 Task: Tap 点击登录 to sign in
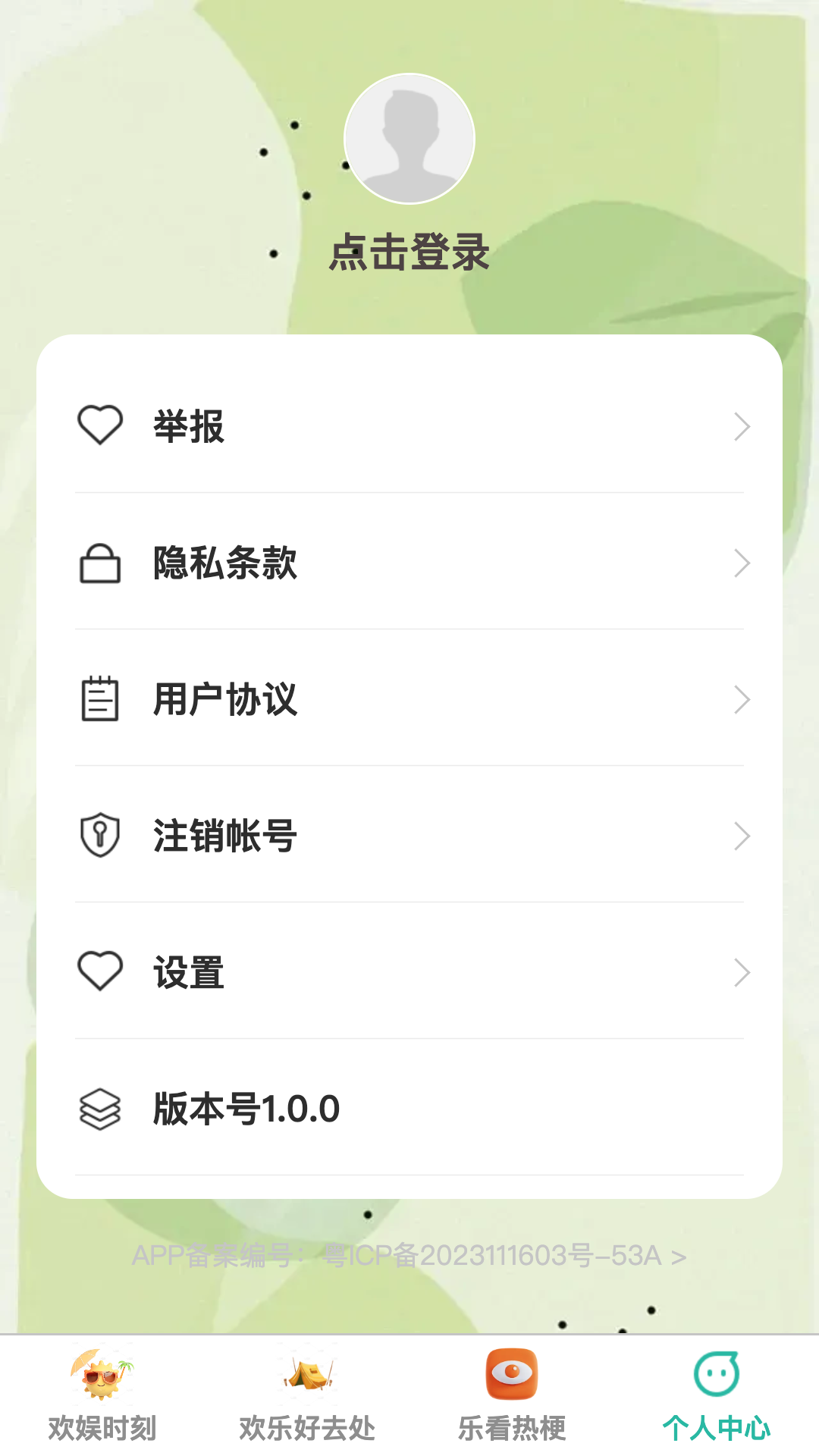(x=409, y=253)
